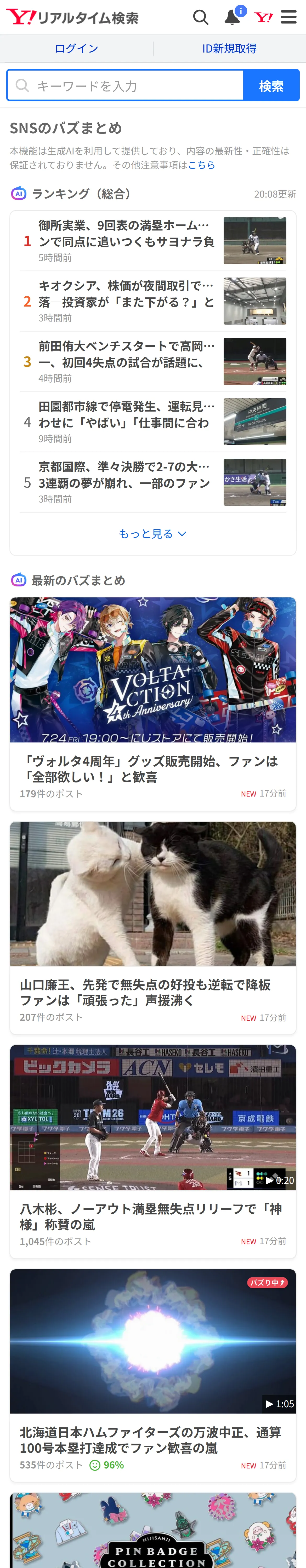Open the ヴォルタ4周年 goods card
The image size is (306, 1568).
[153, 704]
